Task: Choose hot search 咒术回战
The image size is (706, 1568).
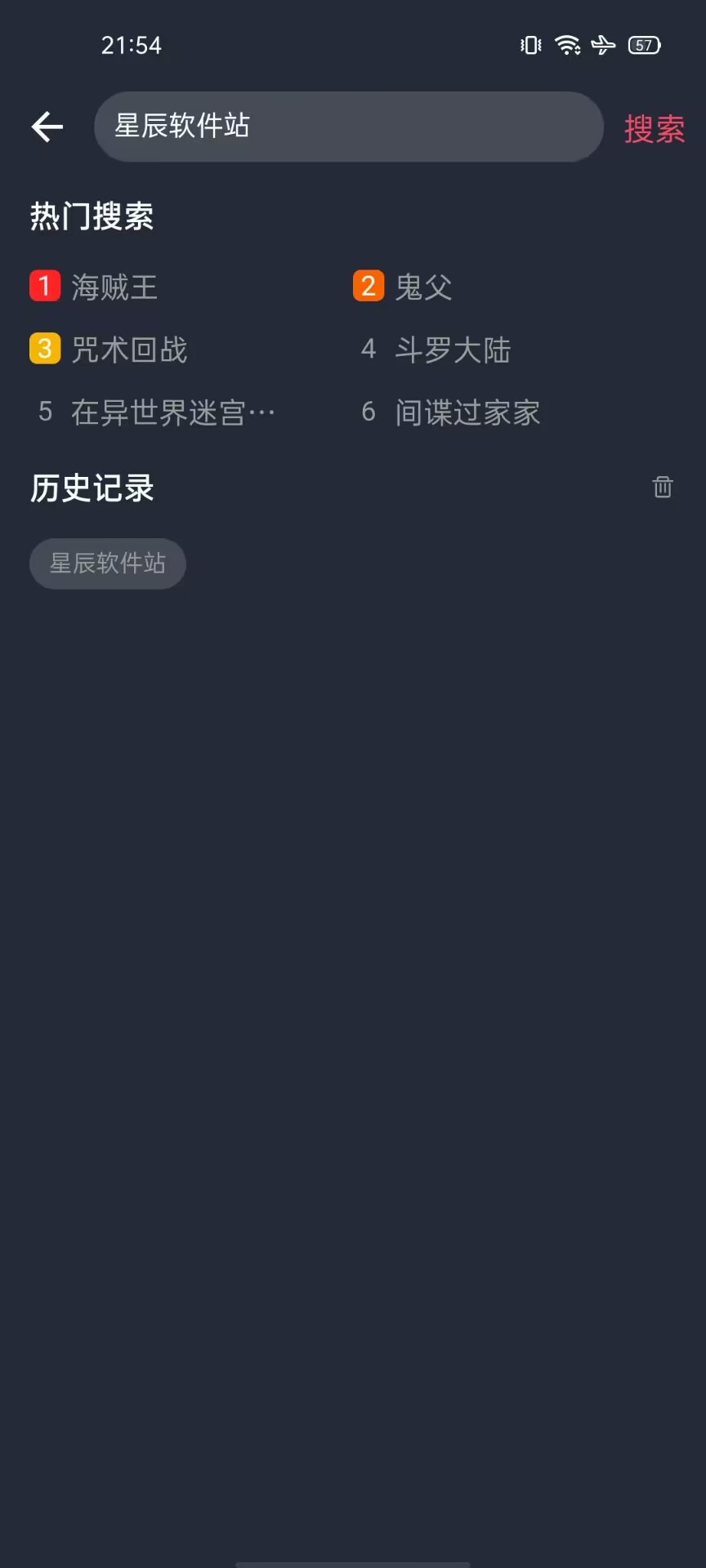Action: point(129,350)
